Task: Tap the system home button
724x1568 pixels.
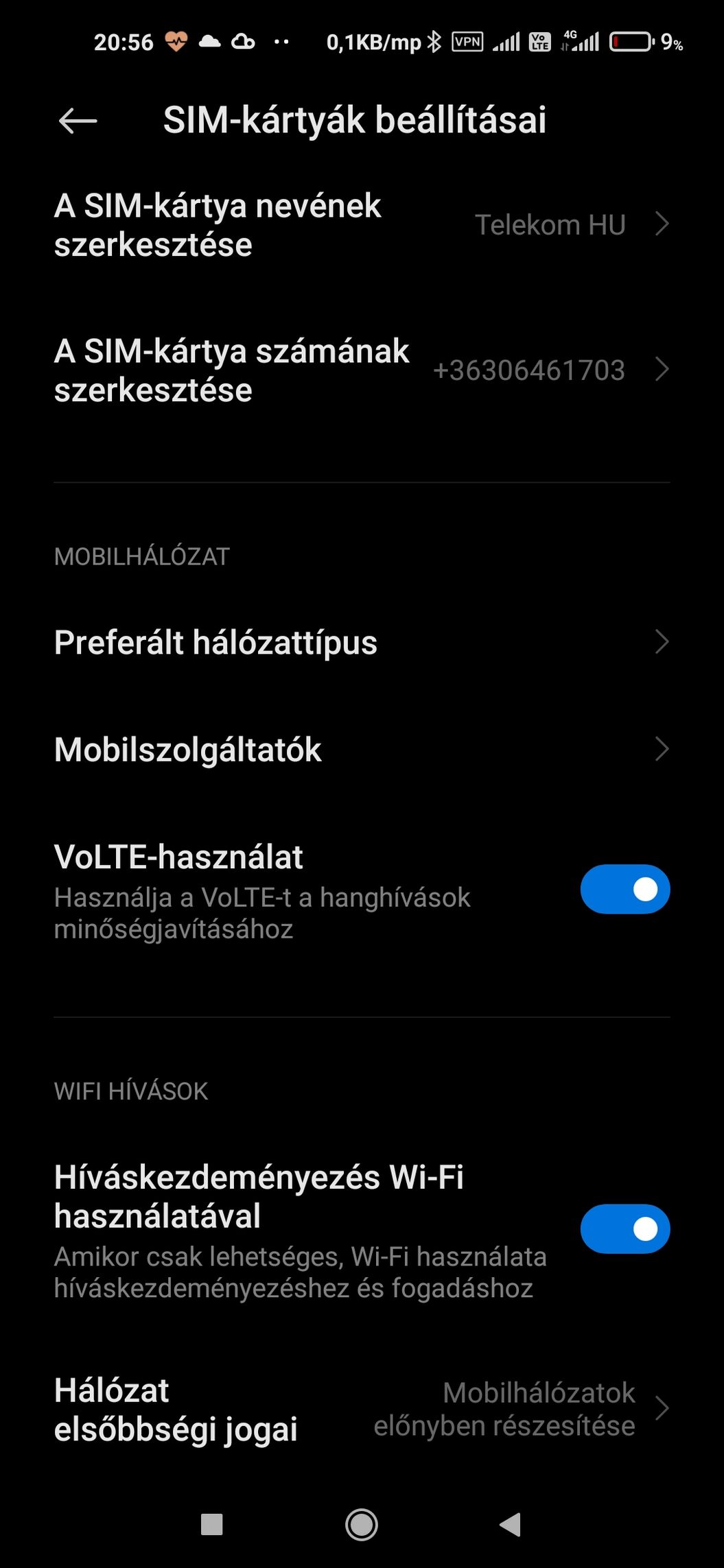Action: coord(362,1525)
